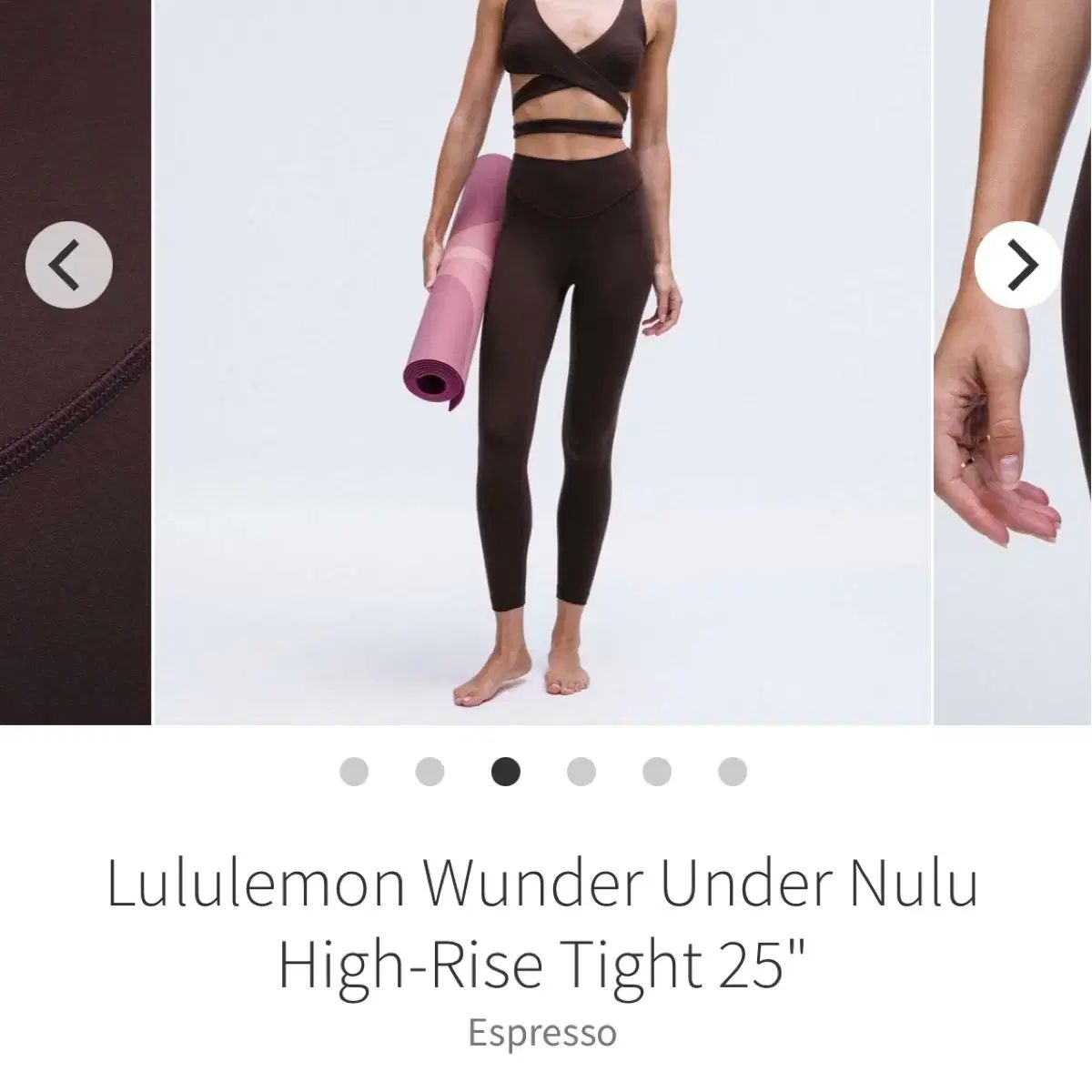Jump to the fifth image dot
The width and height of the screenshot is (1092, 1092).
656,772
